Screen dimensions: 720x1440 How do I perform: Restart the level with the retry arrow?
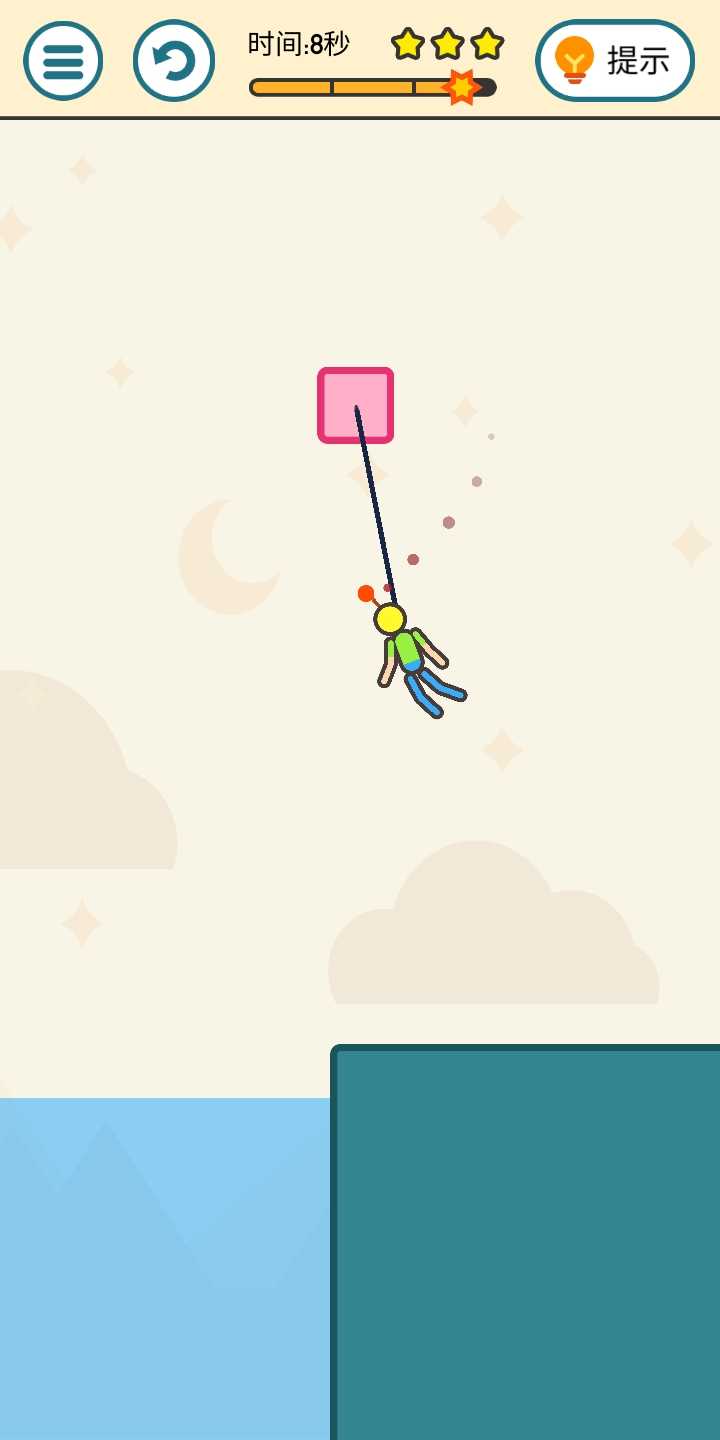click(174, 61)
